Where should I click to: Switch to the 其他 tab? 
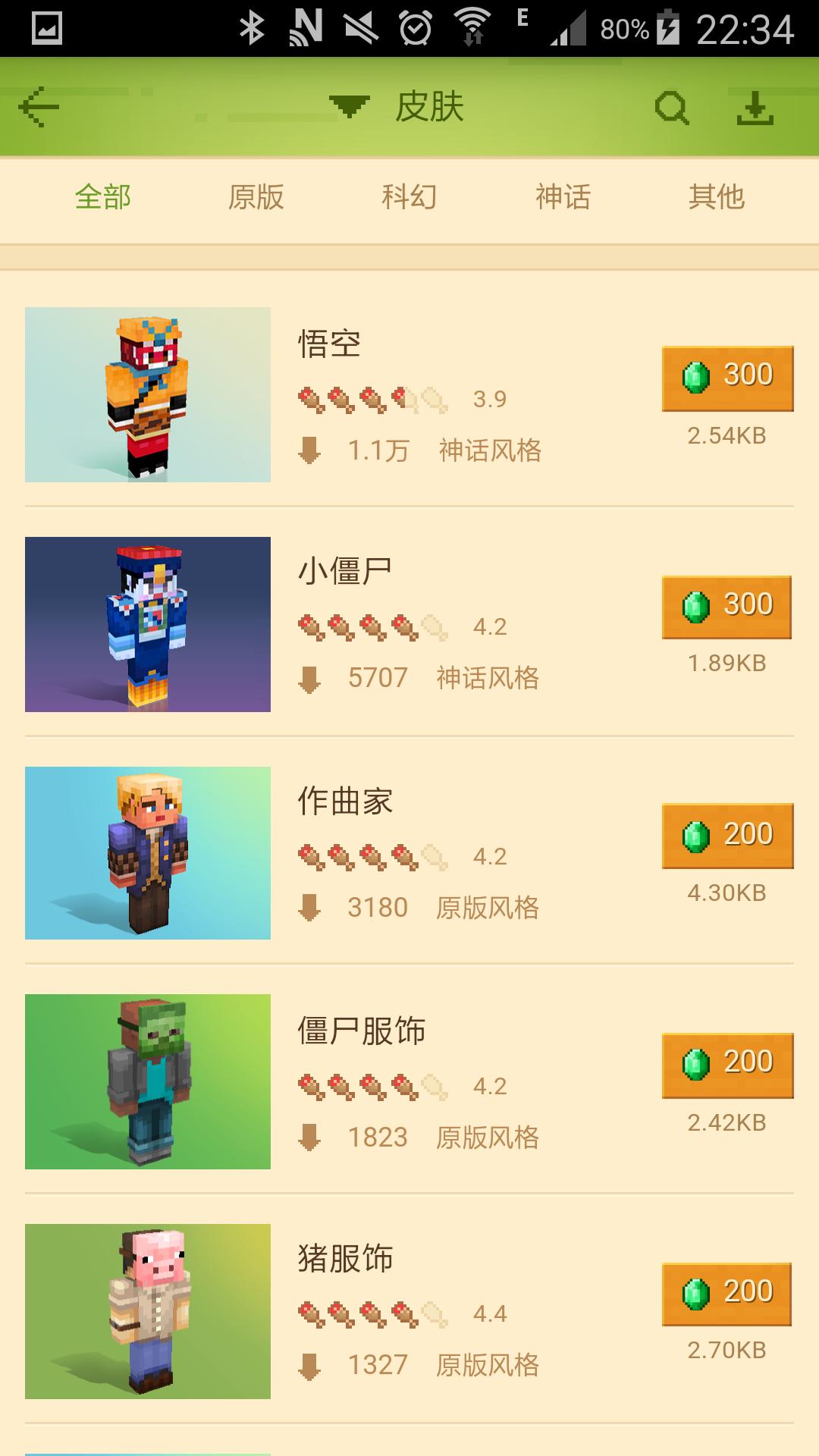(x=716, y=197)
